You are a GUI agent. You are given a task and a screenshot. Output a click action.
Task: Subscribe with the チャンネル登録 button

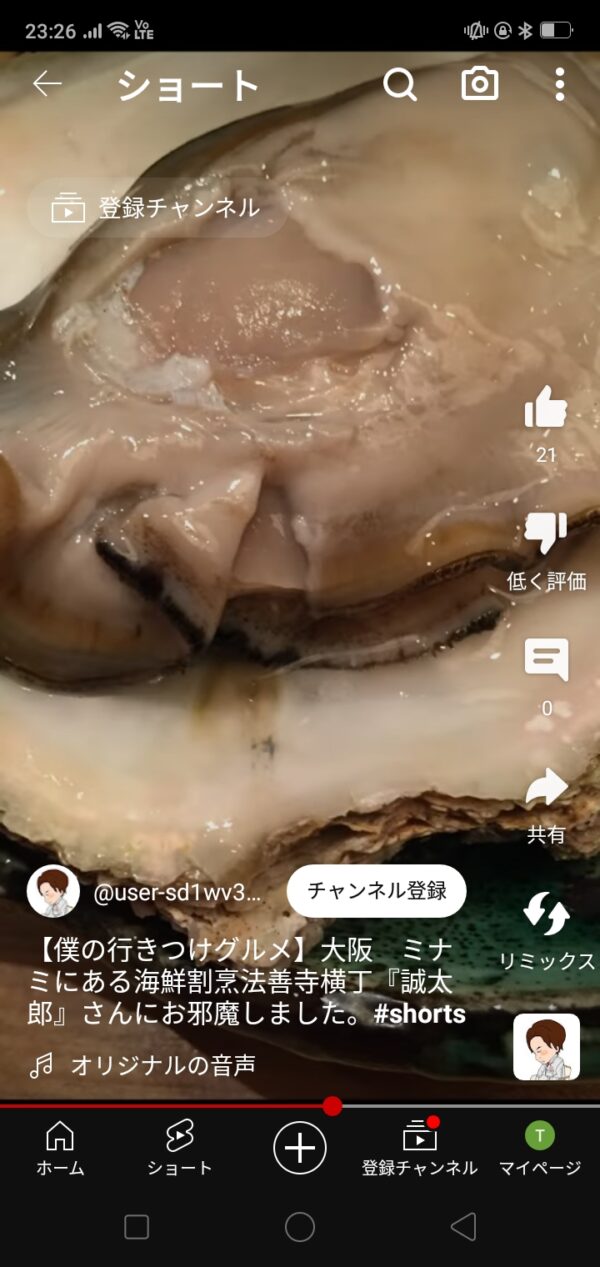click(x=376, y=891)
